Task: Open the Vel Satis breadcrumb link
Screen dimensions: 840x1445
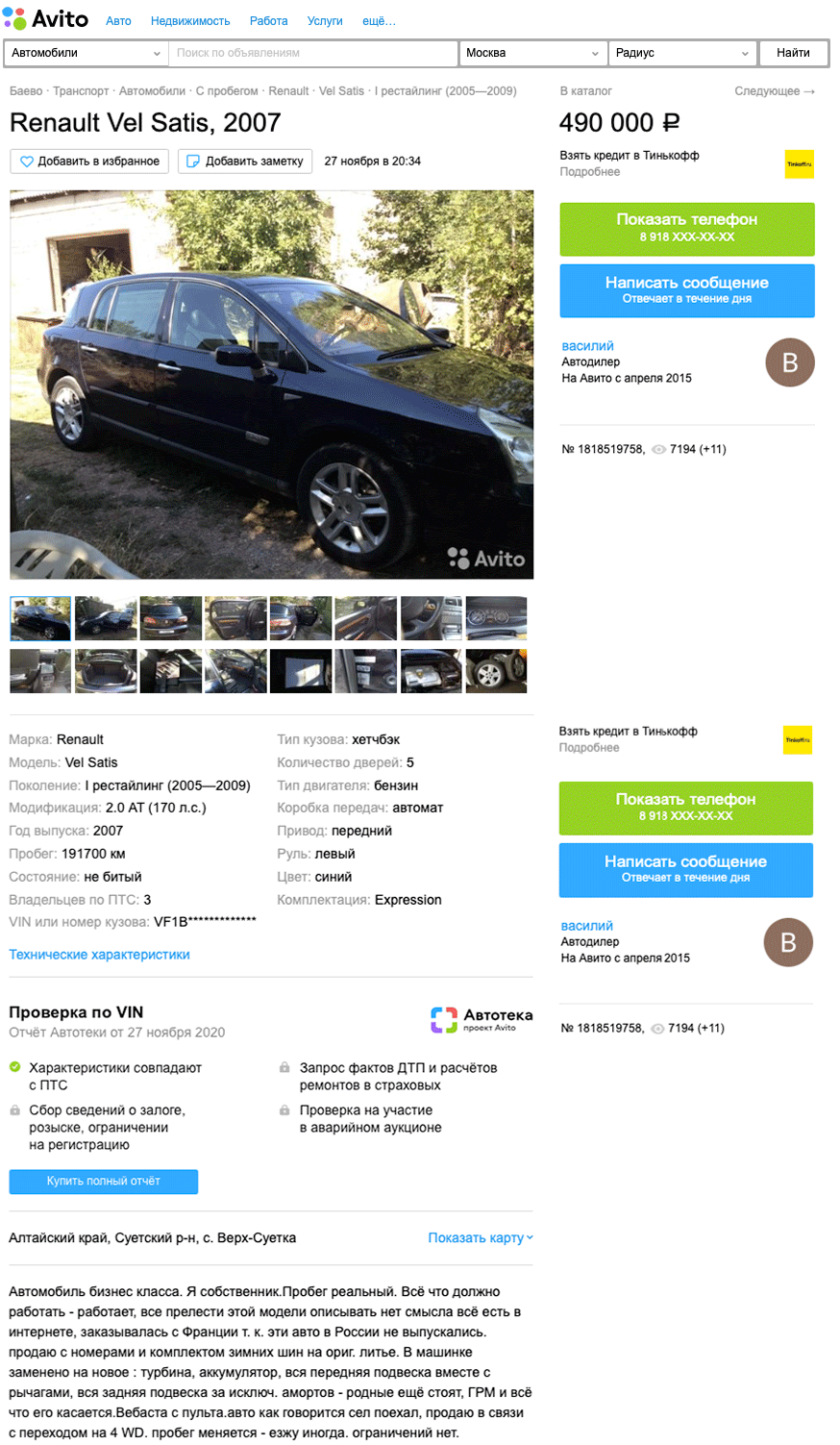Action: (341, 91)
